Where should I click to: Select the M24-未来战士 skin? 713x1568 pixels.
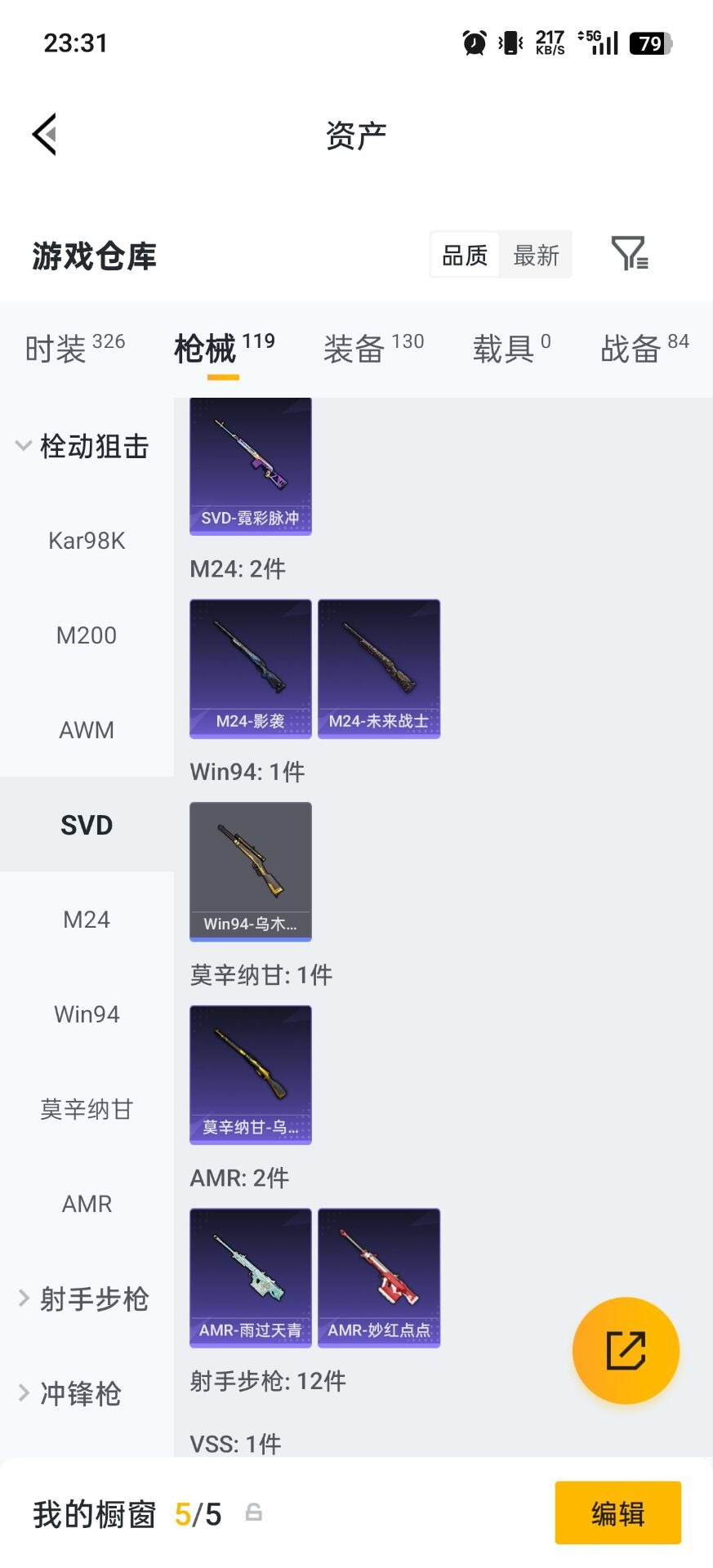(x=378, y=668)
